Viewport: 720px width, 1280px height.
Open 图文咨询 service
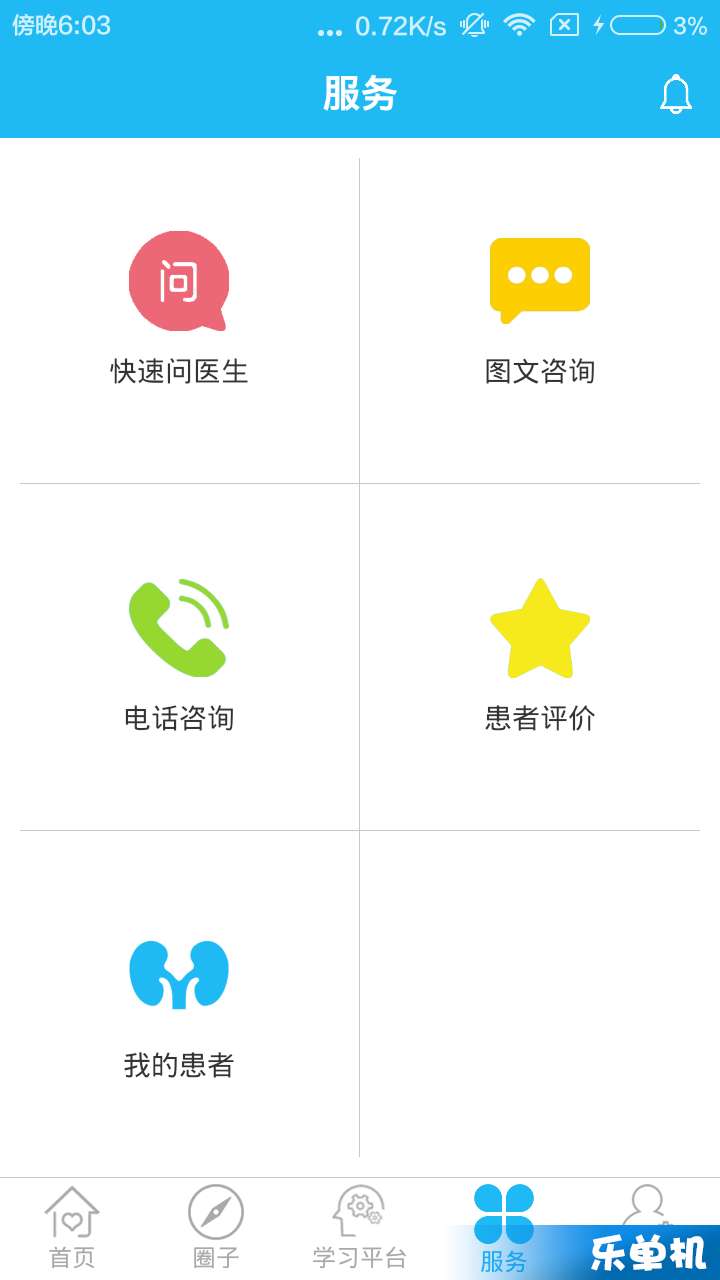pos(540,311)
